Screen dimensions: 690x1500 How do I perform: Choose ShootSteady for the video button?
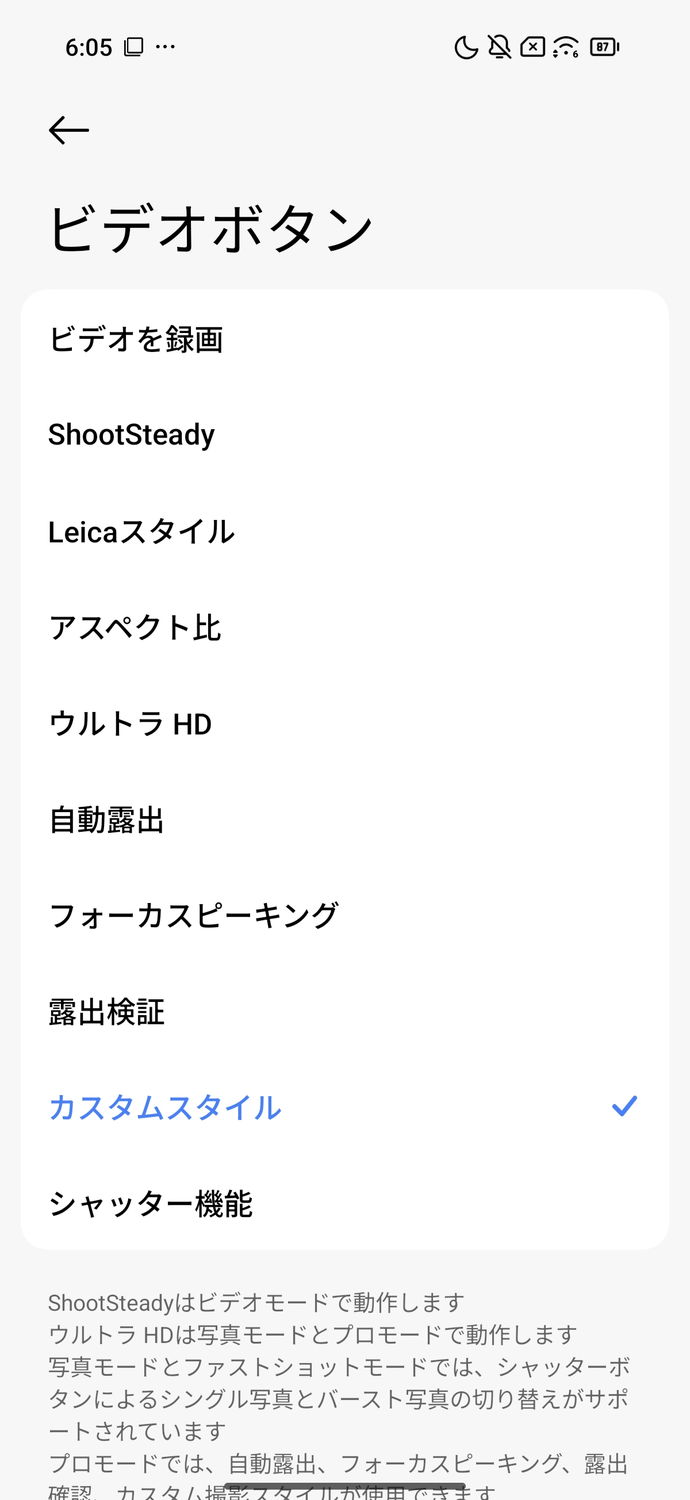click(132, 435)
